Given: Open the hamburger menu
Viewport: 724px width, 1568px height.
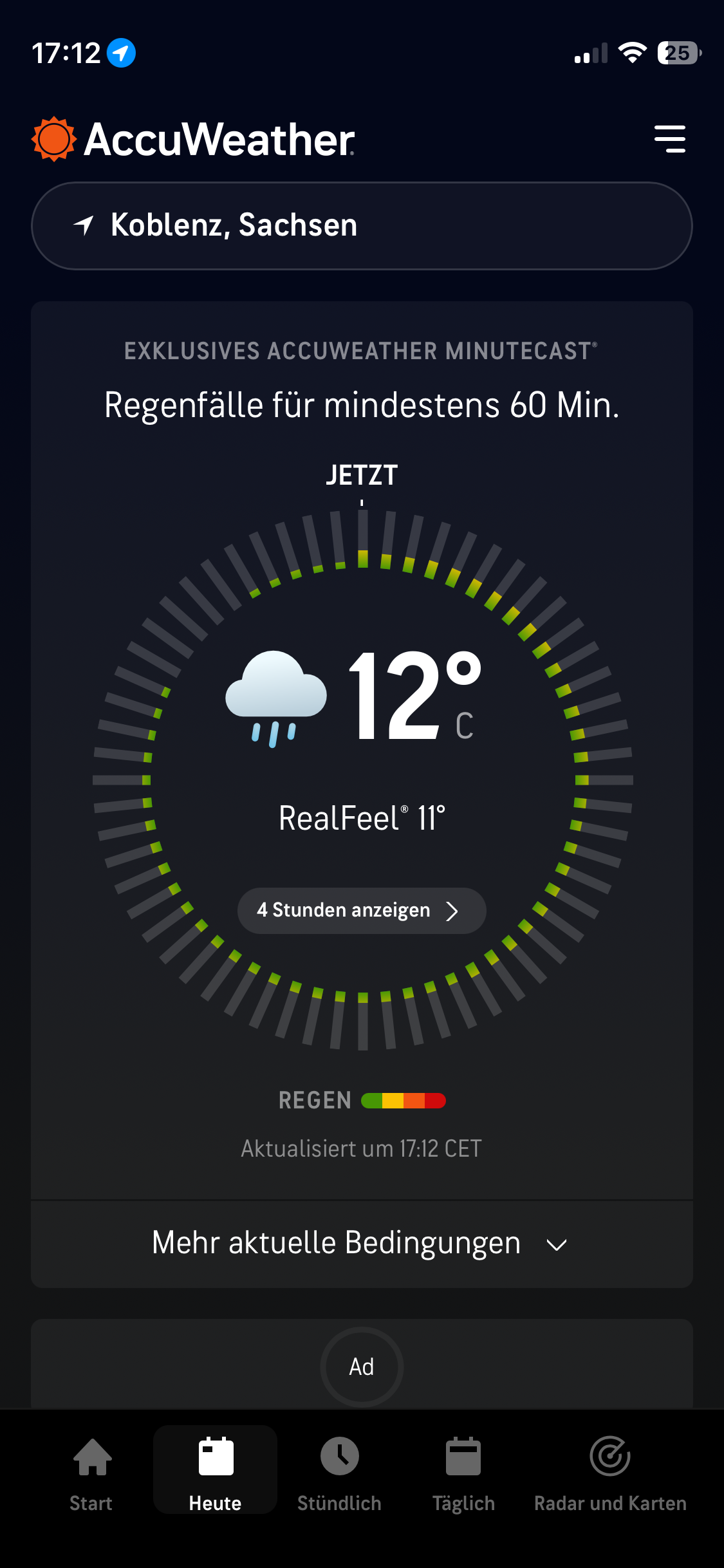Looking at the screenshot, I should [669, 139].
